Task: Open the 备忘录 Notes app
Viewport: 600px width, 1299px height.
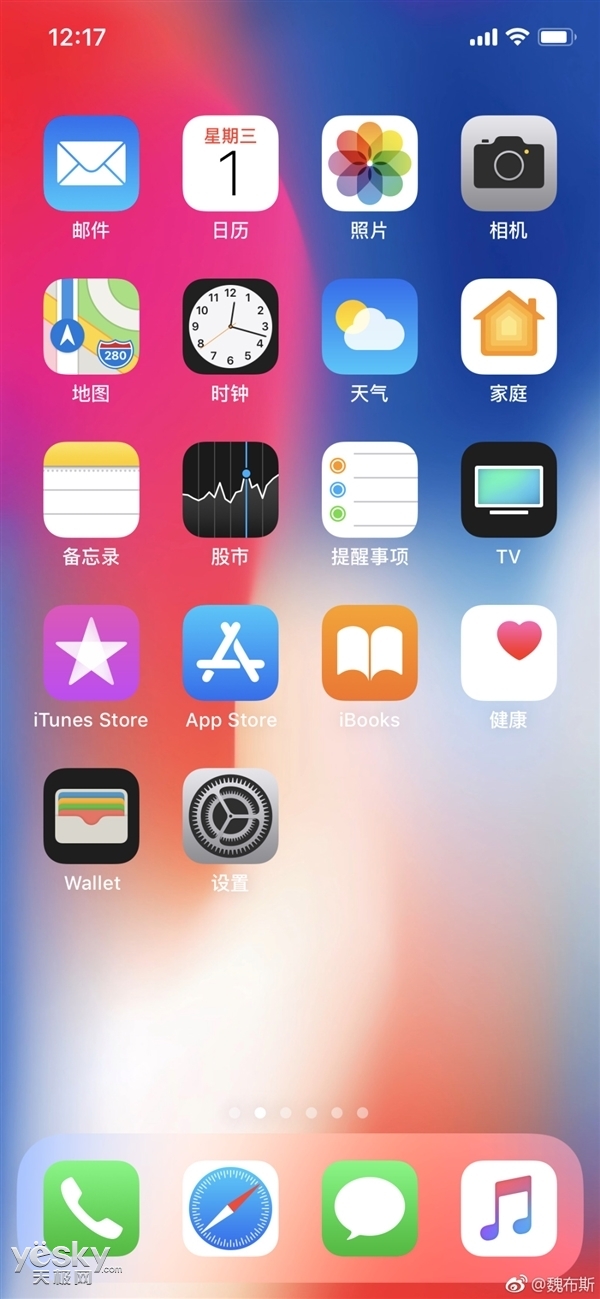Action: pyautogui.click(x=91, y=489)
